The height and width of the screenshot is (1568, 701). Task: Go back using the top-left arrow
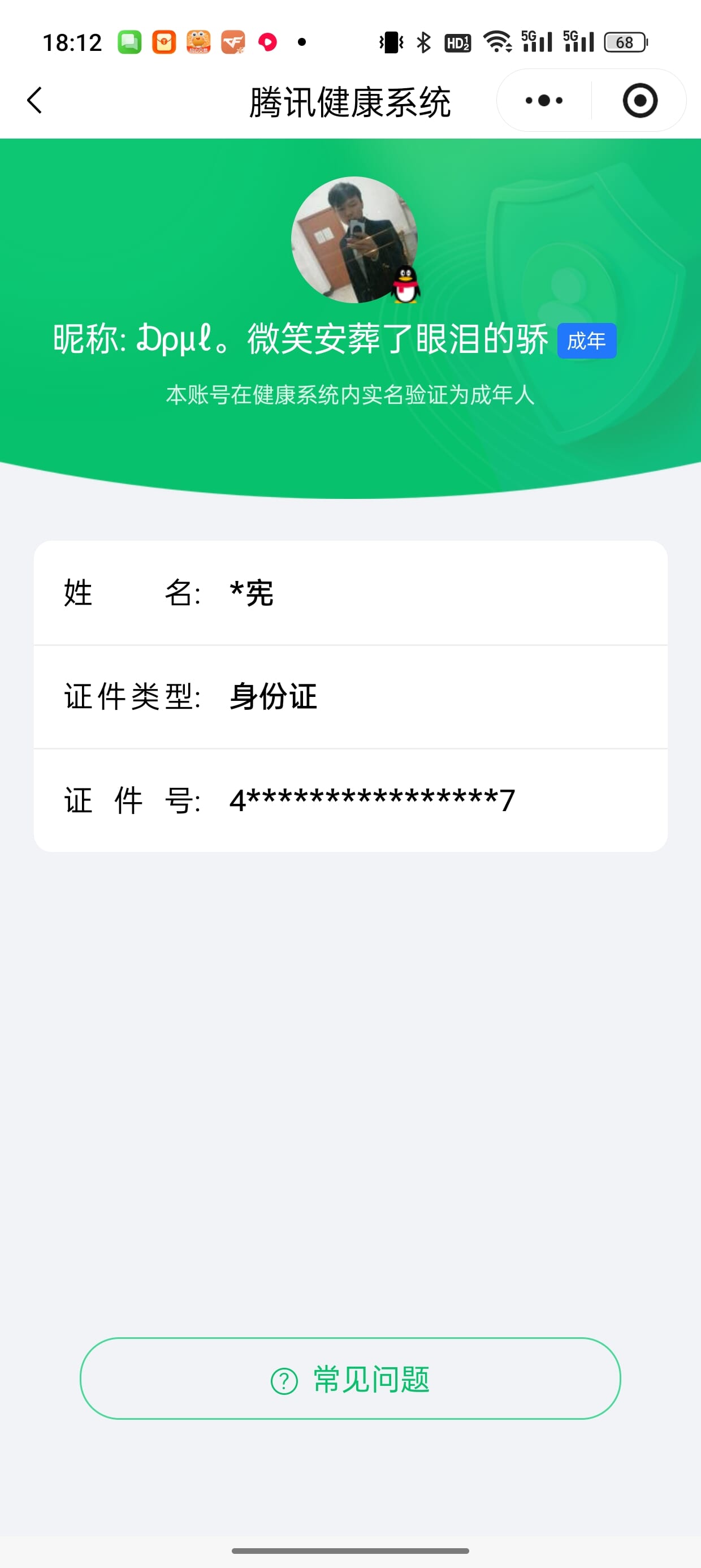34,101
